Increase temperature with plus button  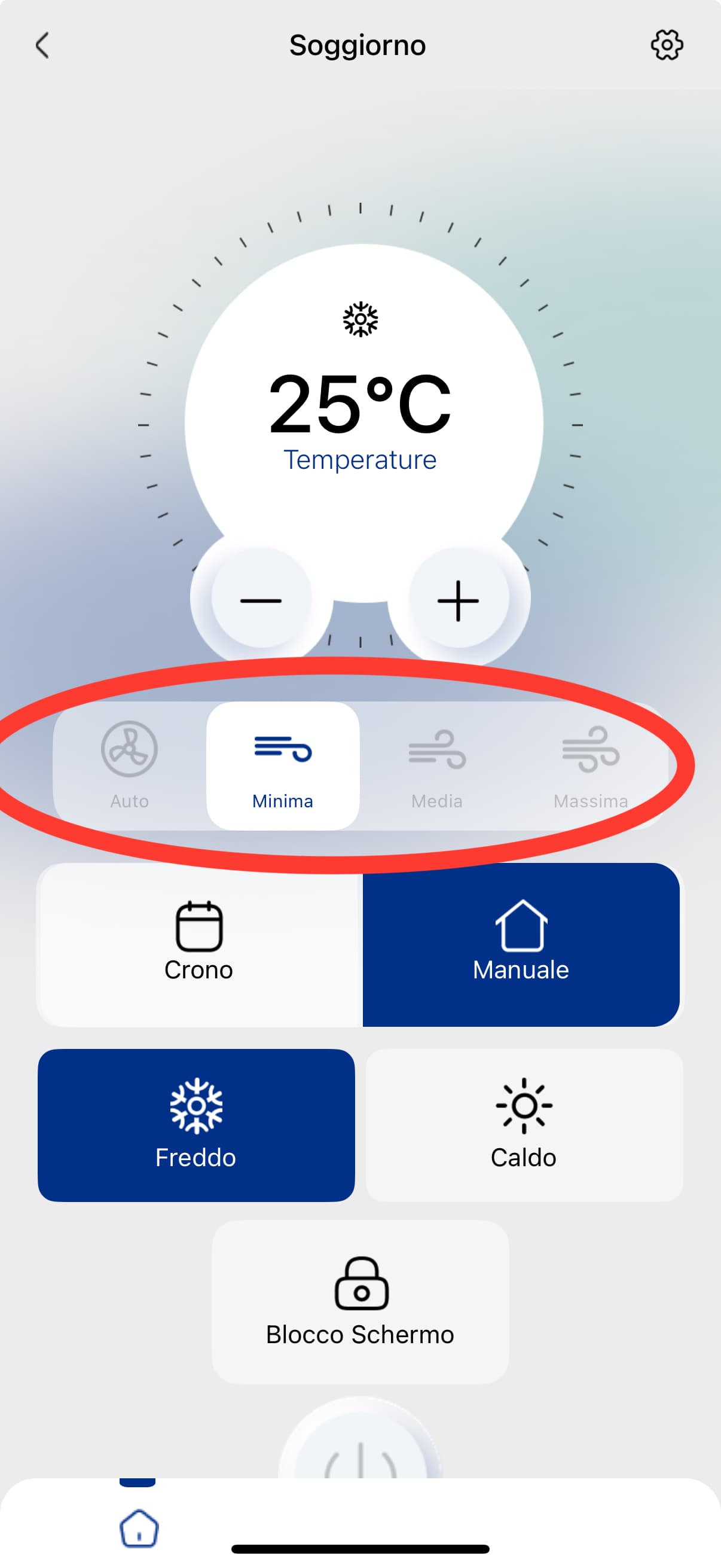tap(458, 600)
